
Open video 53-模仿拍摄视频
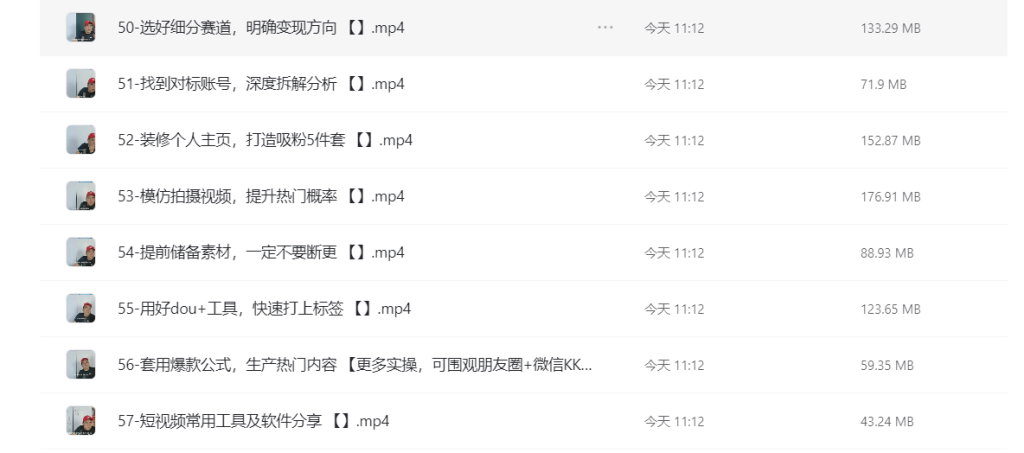261,196
